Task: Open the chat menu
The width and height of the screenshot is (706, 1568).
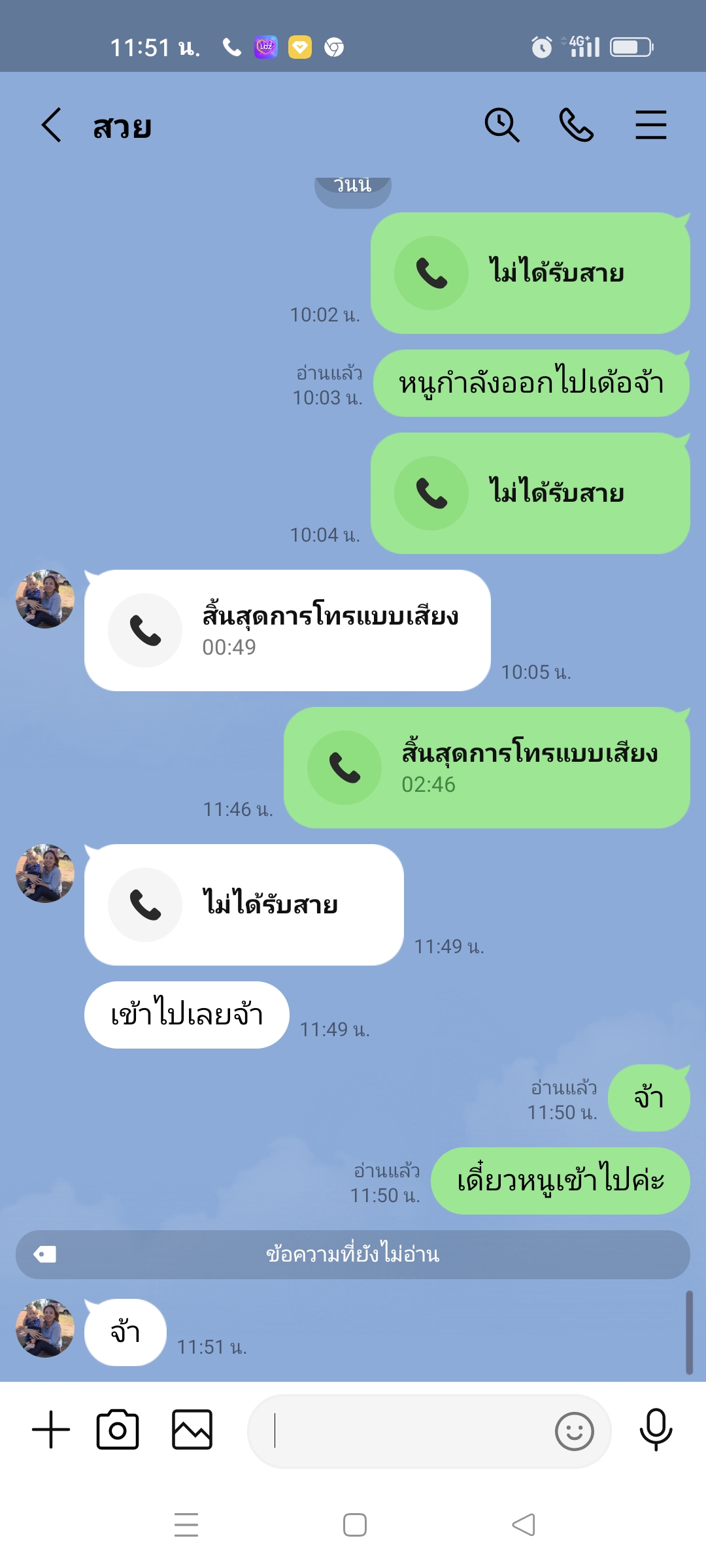Action: (650, 125)
